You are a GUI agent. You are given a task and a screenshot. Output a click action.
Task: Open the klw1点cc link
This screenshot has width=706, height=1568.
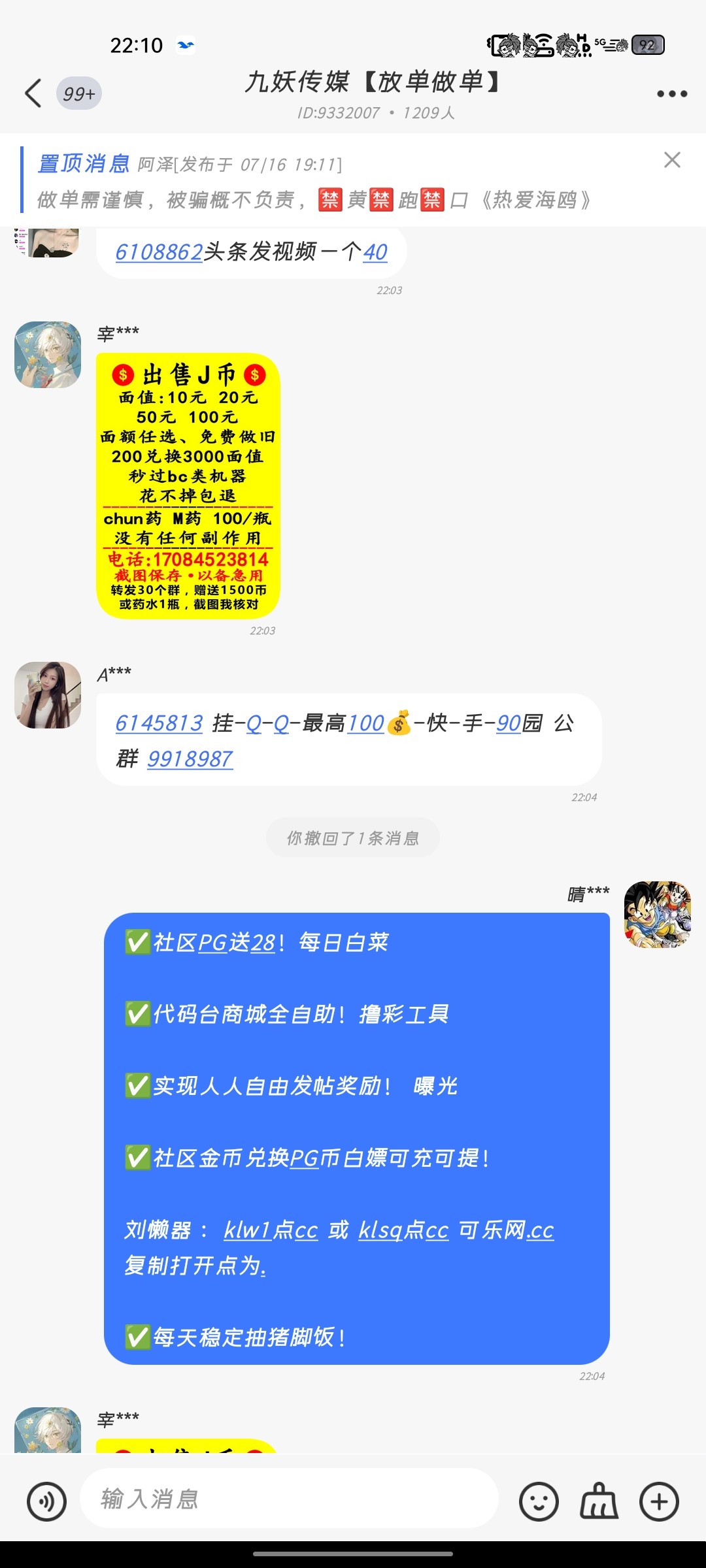[271, 1231]
